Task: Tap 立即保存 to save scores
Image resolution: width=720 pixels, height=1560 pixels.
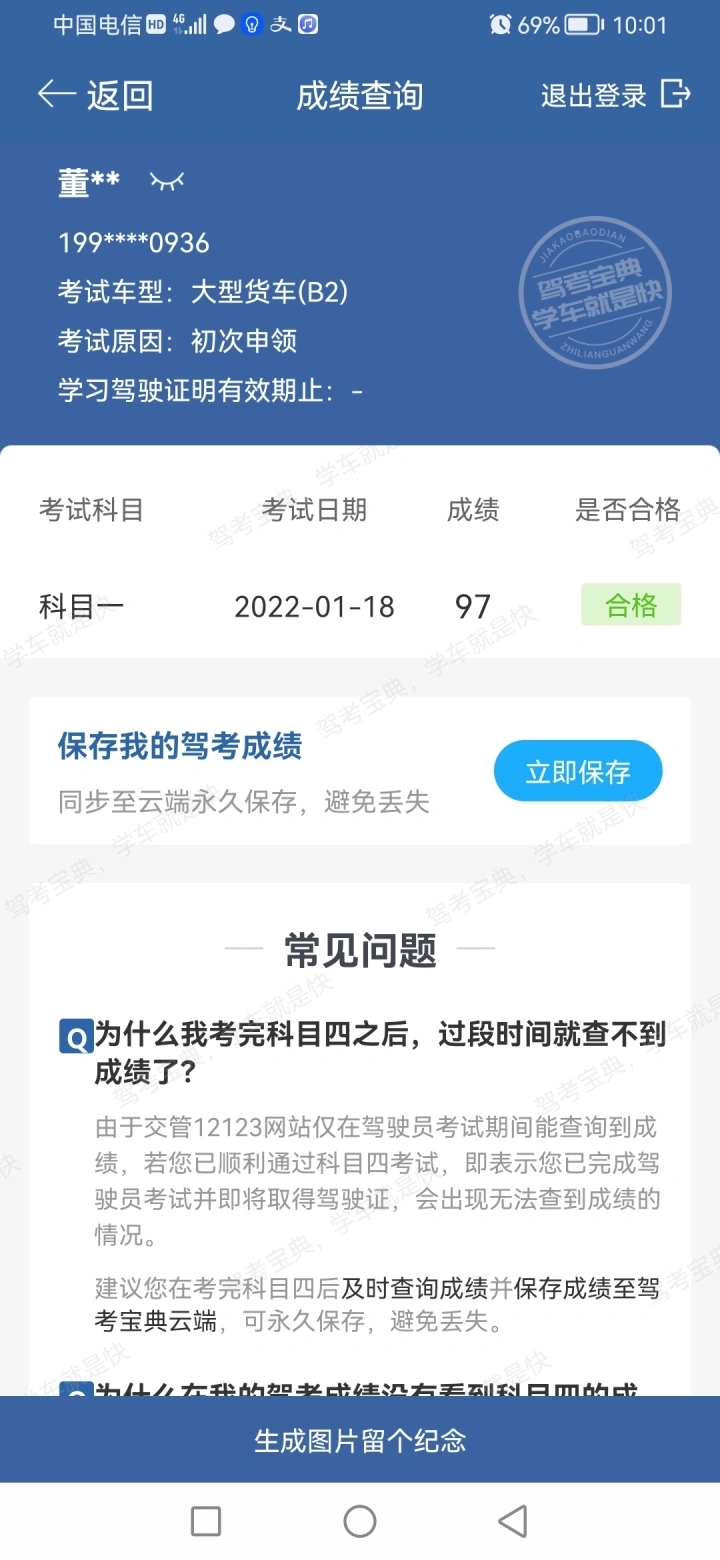Action: (578, 771)
